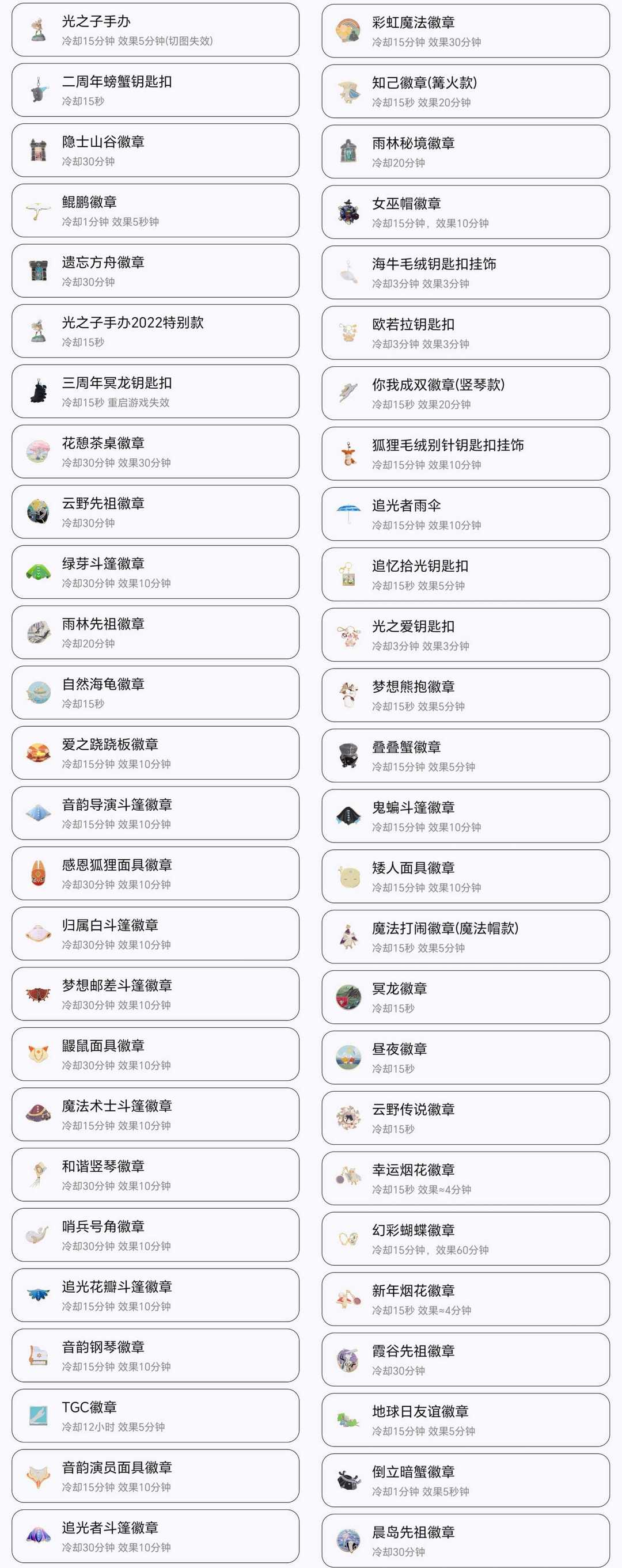
Task: Tap the 追光者斗篷徽章 card
Action: (x=155, y=1536)
